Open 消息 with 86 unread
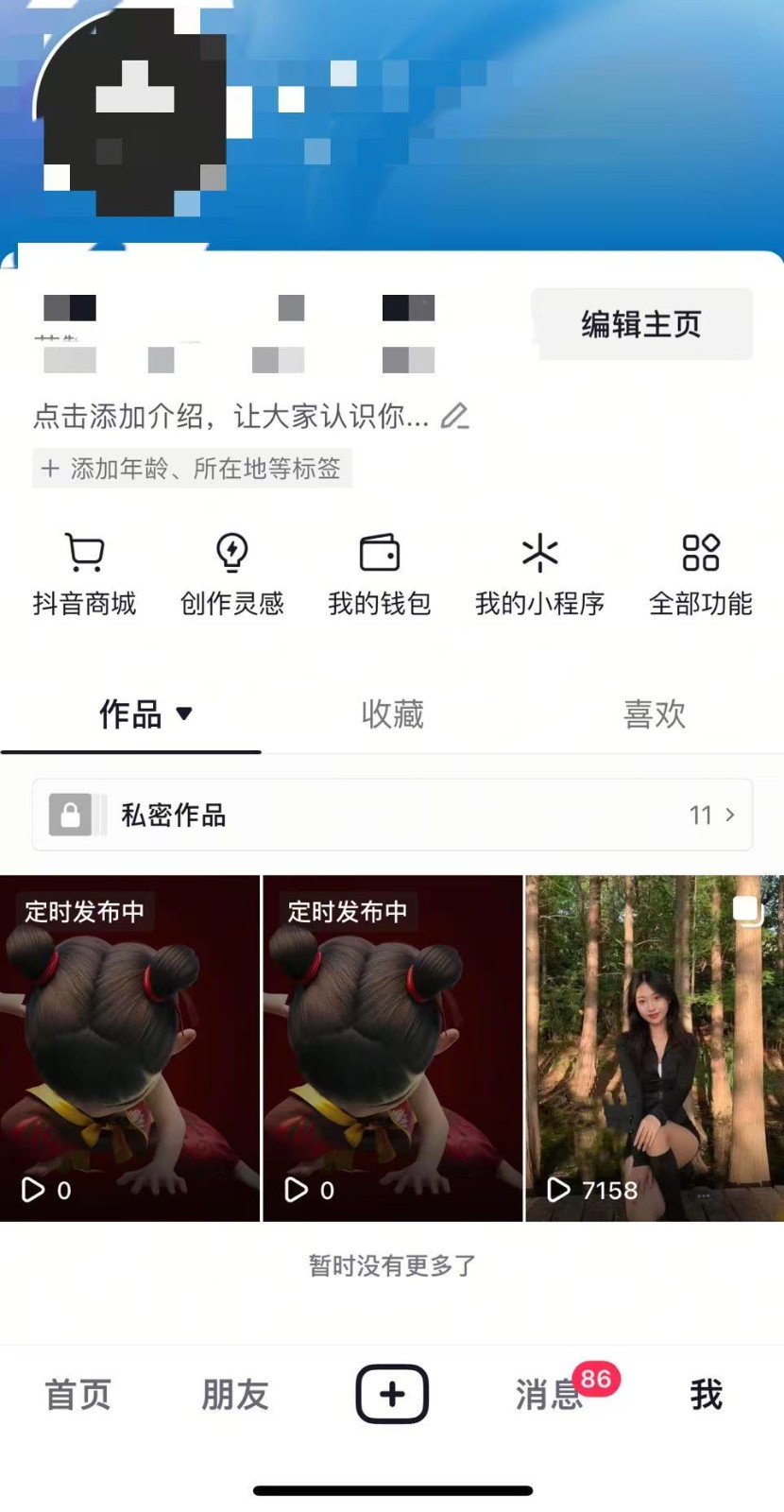The image size is (784, 1512). (550, 1395)
